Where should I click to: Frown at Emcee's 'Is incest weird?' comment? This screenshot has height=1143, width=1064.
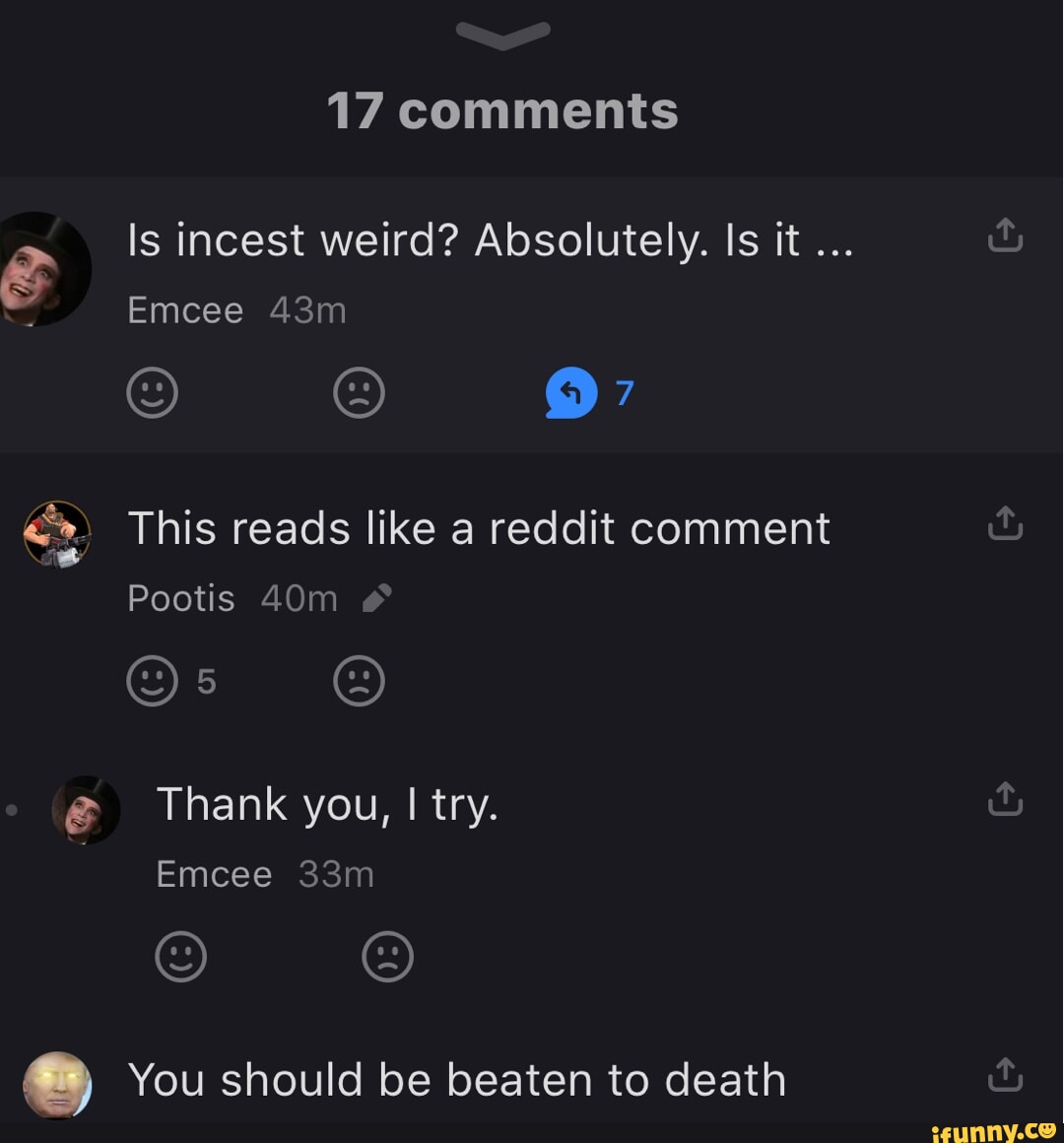(359, 393)
